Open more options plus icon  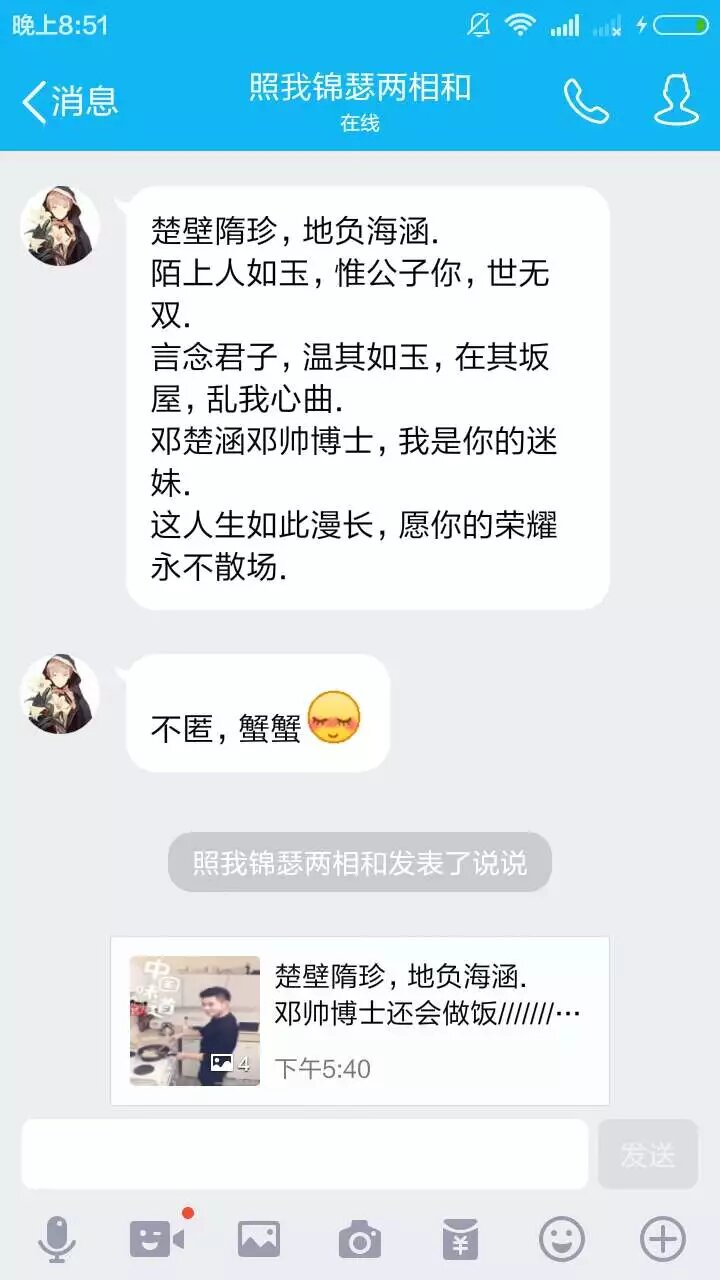tap(662, 1240)
